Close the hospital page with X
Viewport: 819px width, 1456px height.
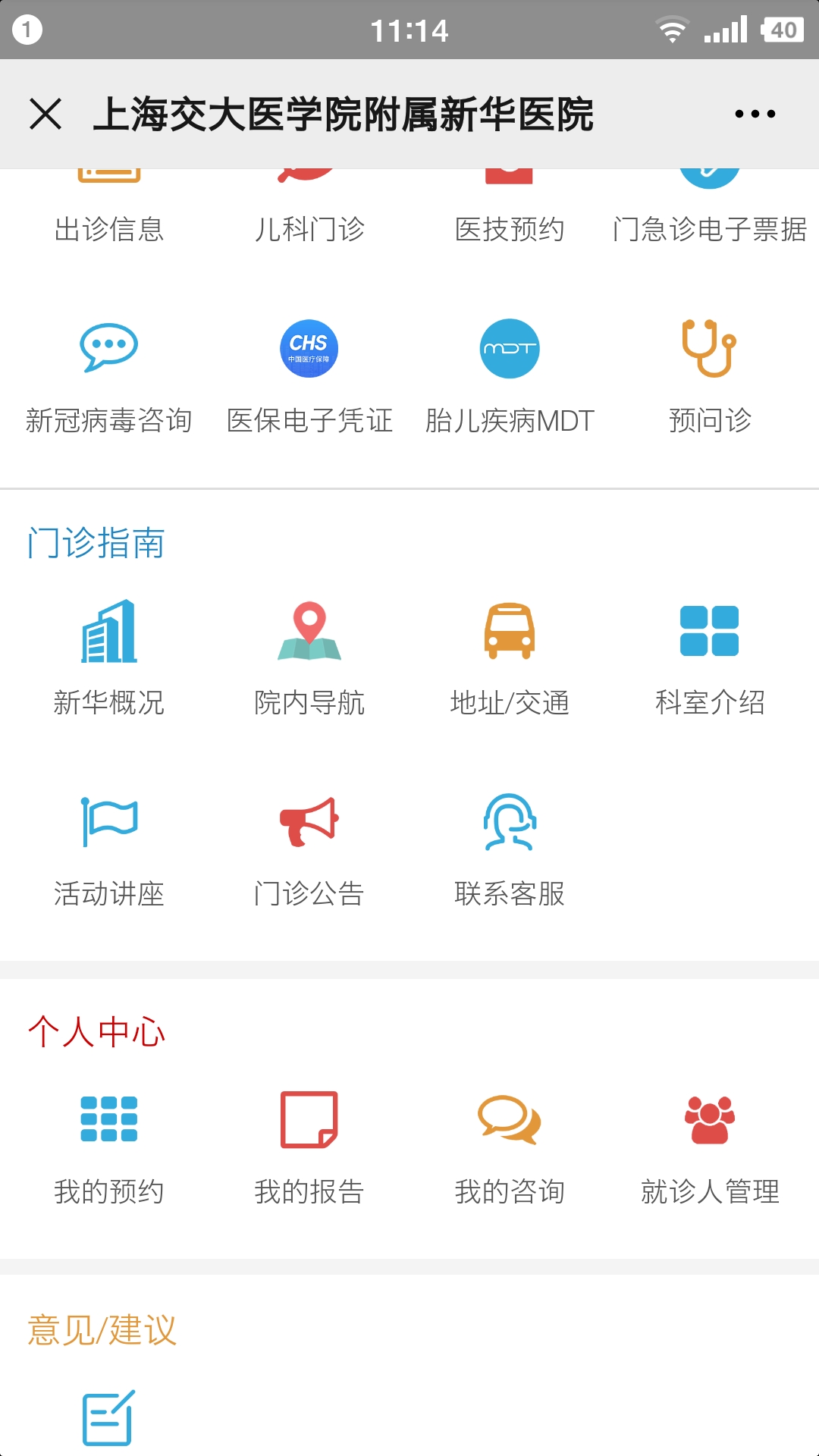[45, 114]
